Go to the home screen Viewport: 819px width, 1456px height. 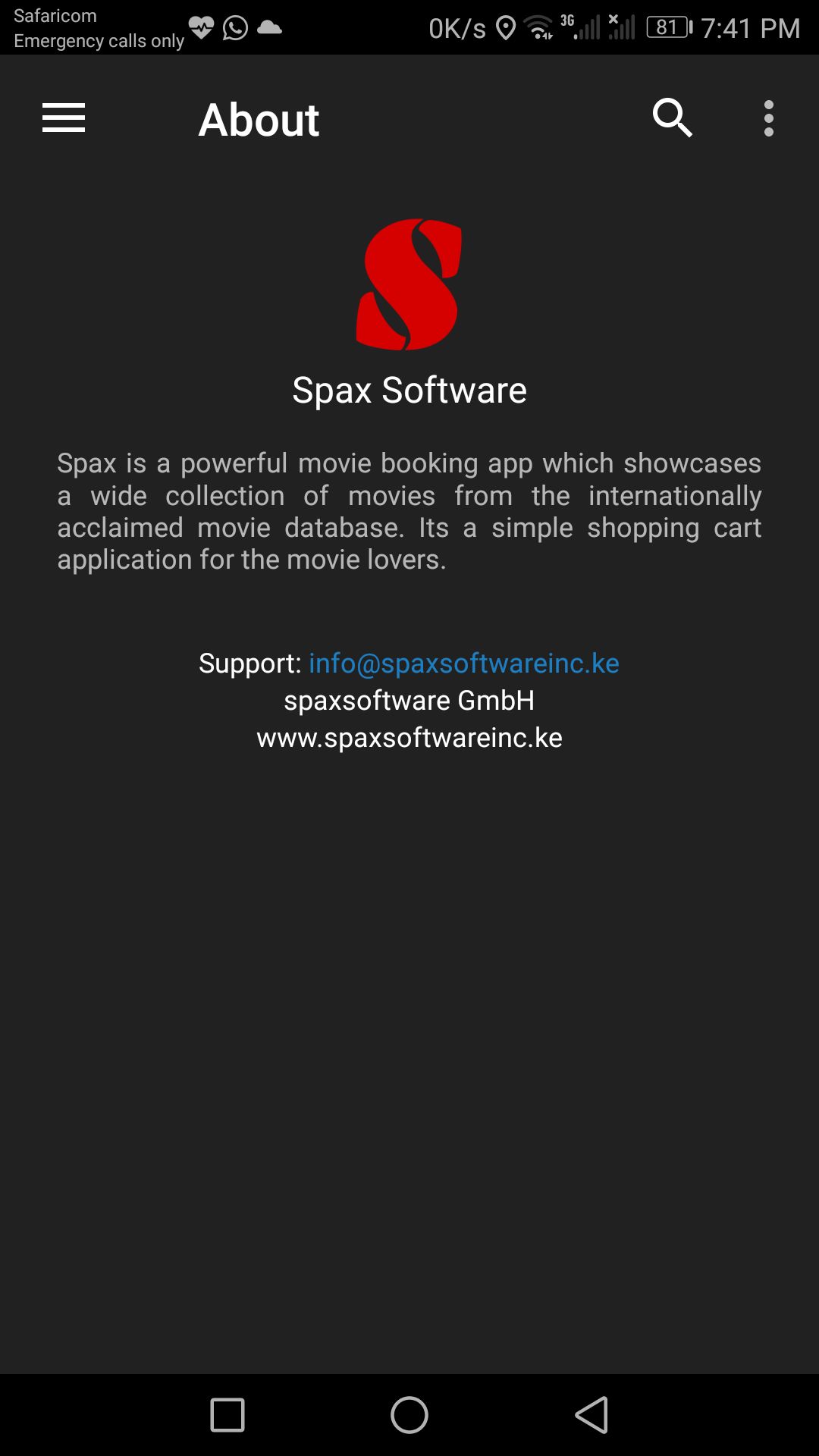point(409,1415)
